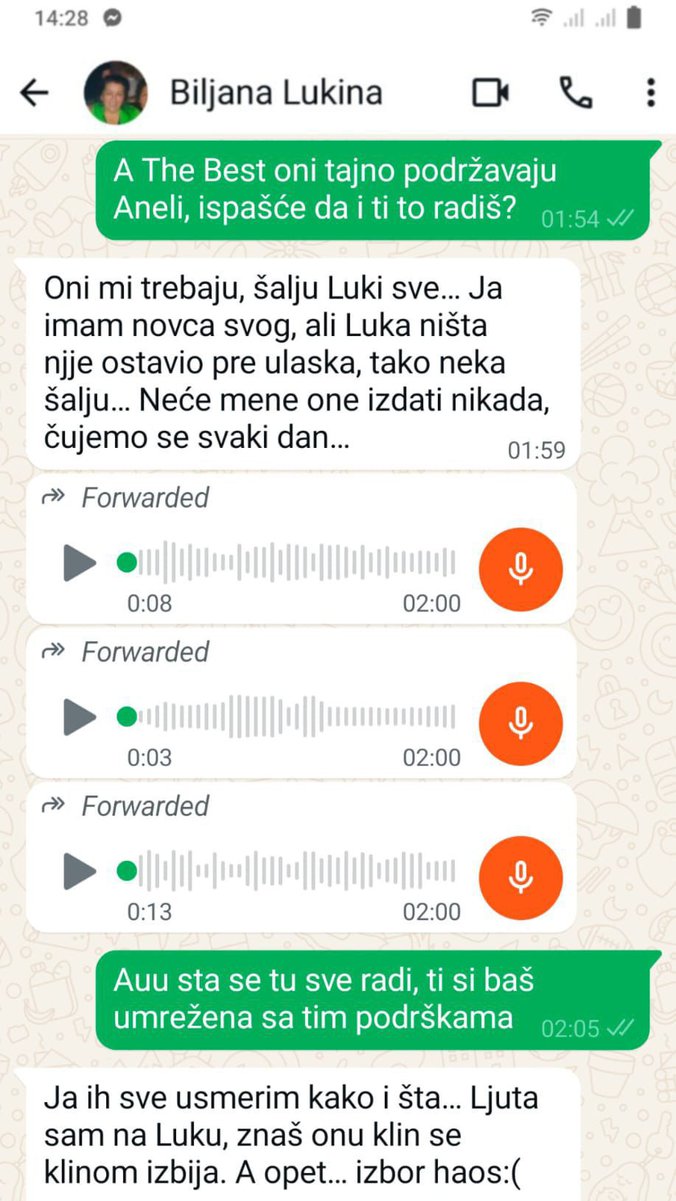
Task: Open the chat overflow menu
Action: [x=650, y=93]
